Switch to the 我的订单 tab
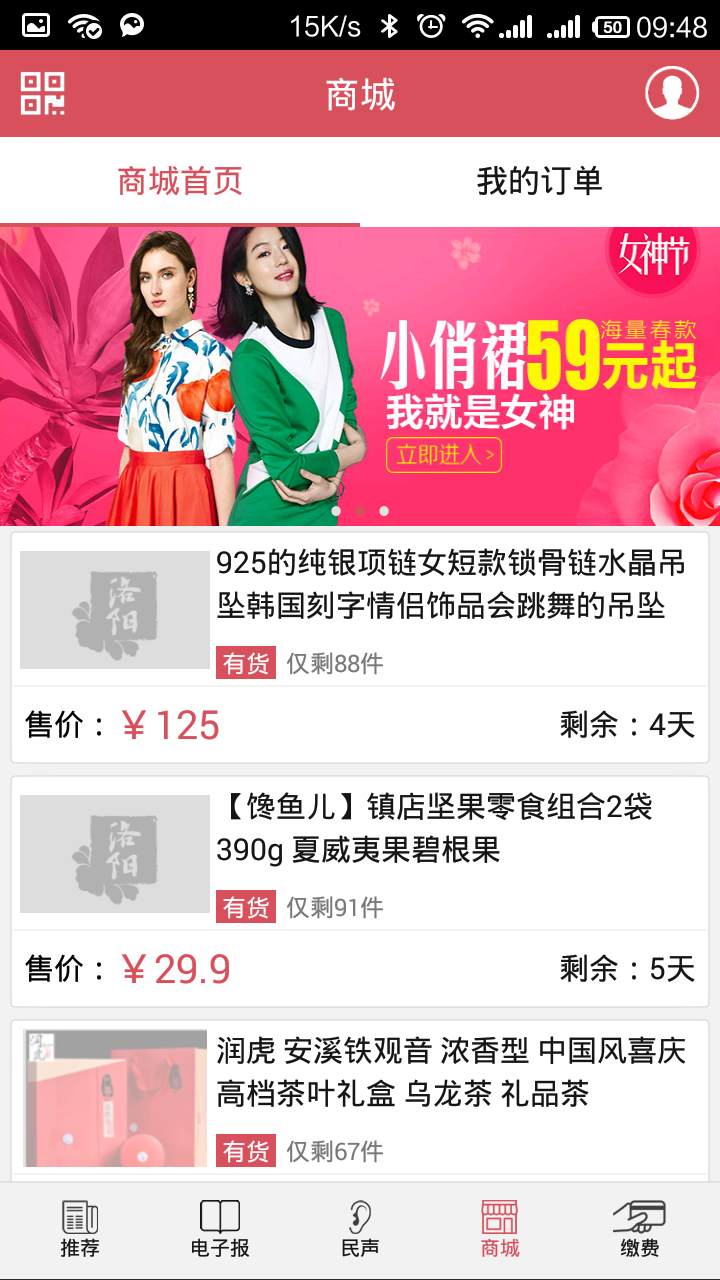Viewport: 720px width, 1280px height. click(x=539, y=182)
